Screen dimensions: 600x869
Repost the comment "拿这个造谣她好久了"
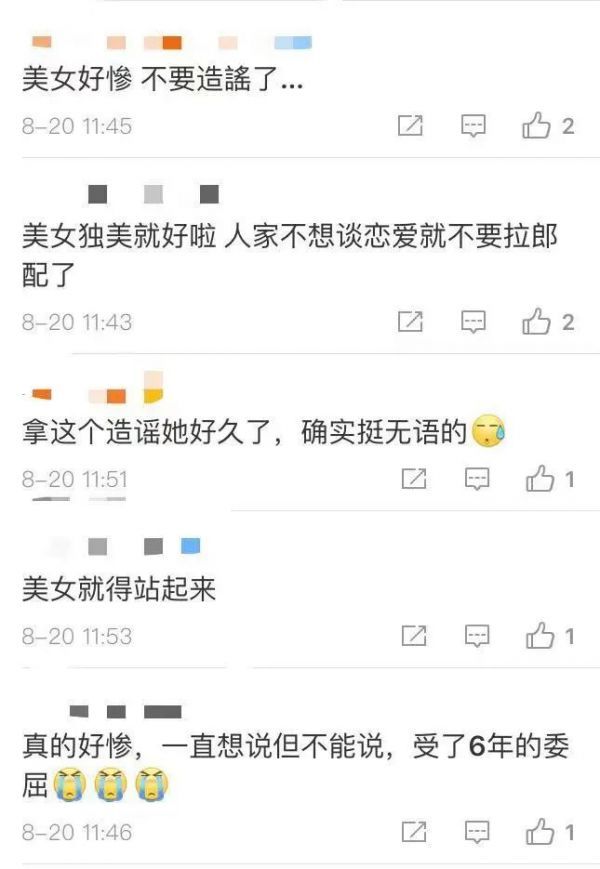point(414,479)
